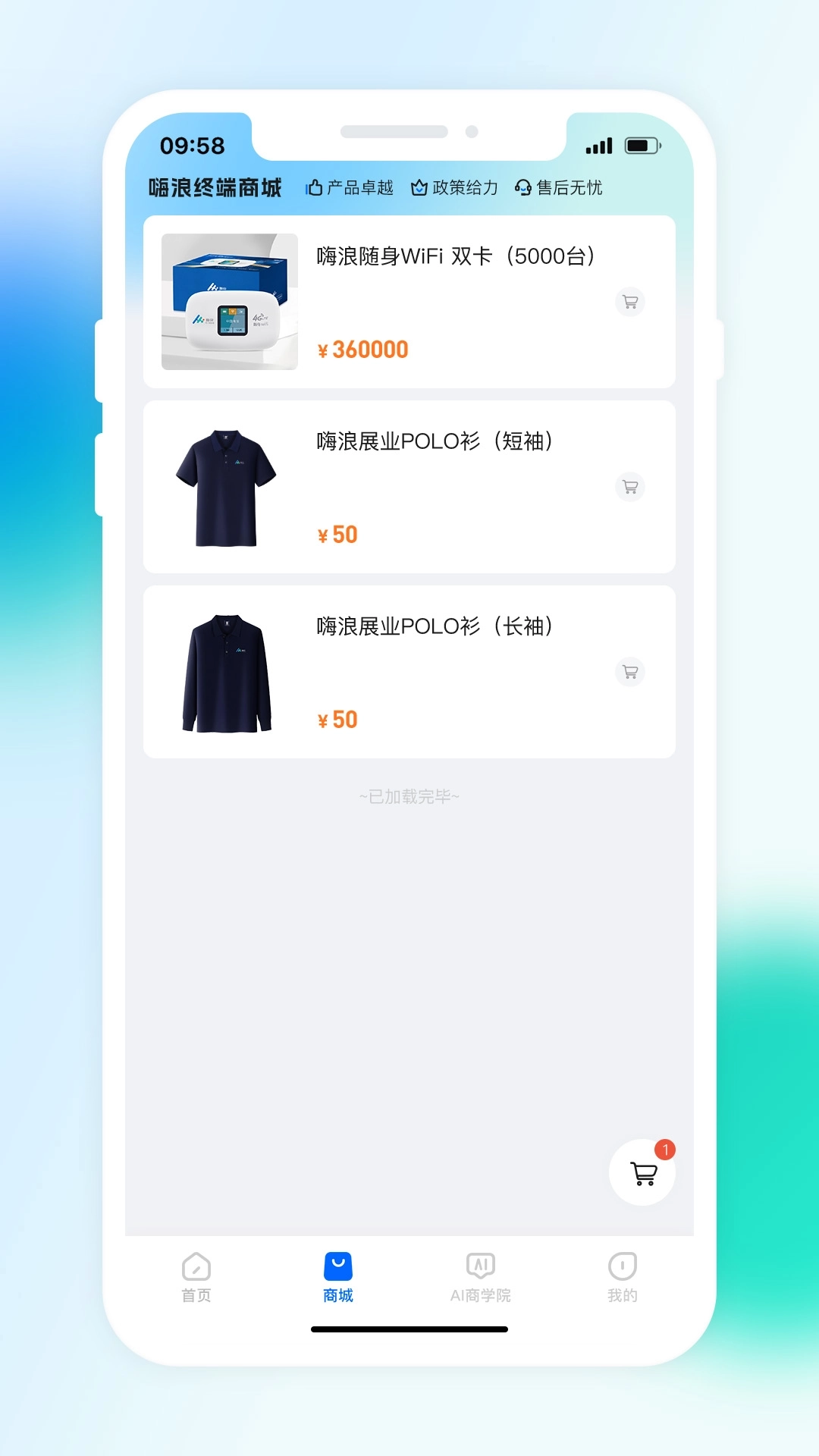The width and height of the screenshot is (819, 1456).
Task: Click the 售后无忧 headset icon
Action: pyautogui.click(x=522, y=187)
